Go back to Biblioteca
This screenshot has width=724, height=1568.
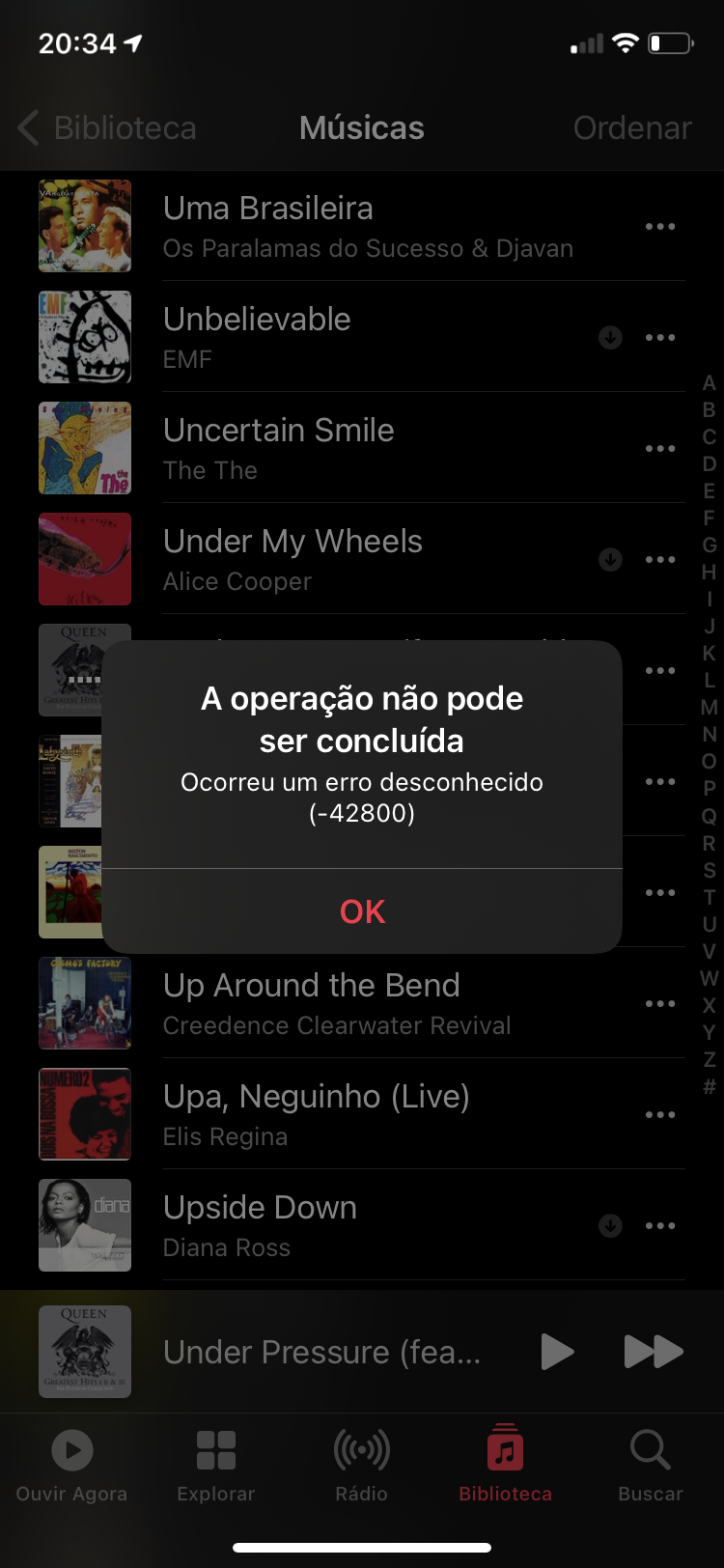pos(107,127)
